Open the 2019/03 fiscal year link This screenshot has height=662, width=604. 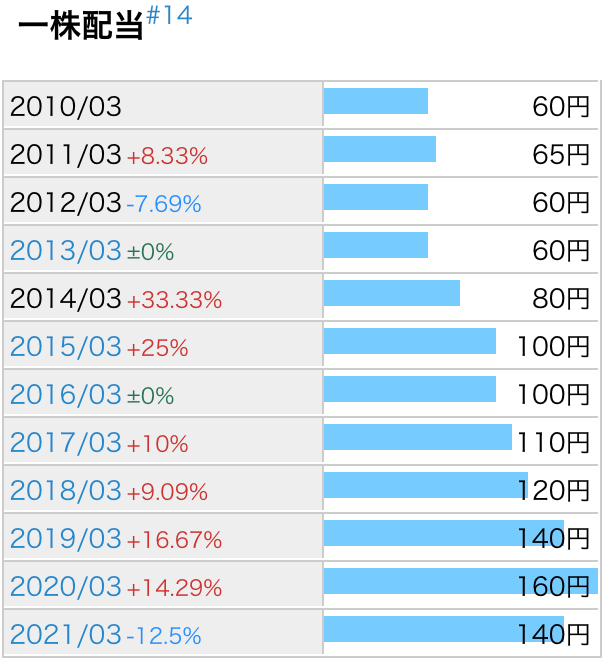[65, 539]
